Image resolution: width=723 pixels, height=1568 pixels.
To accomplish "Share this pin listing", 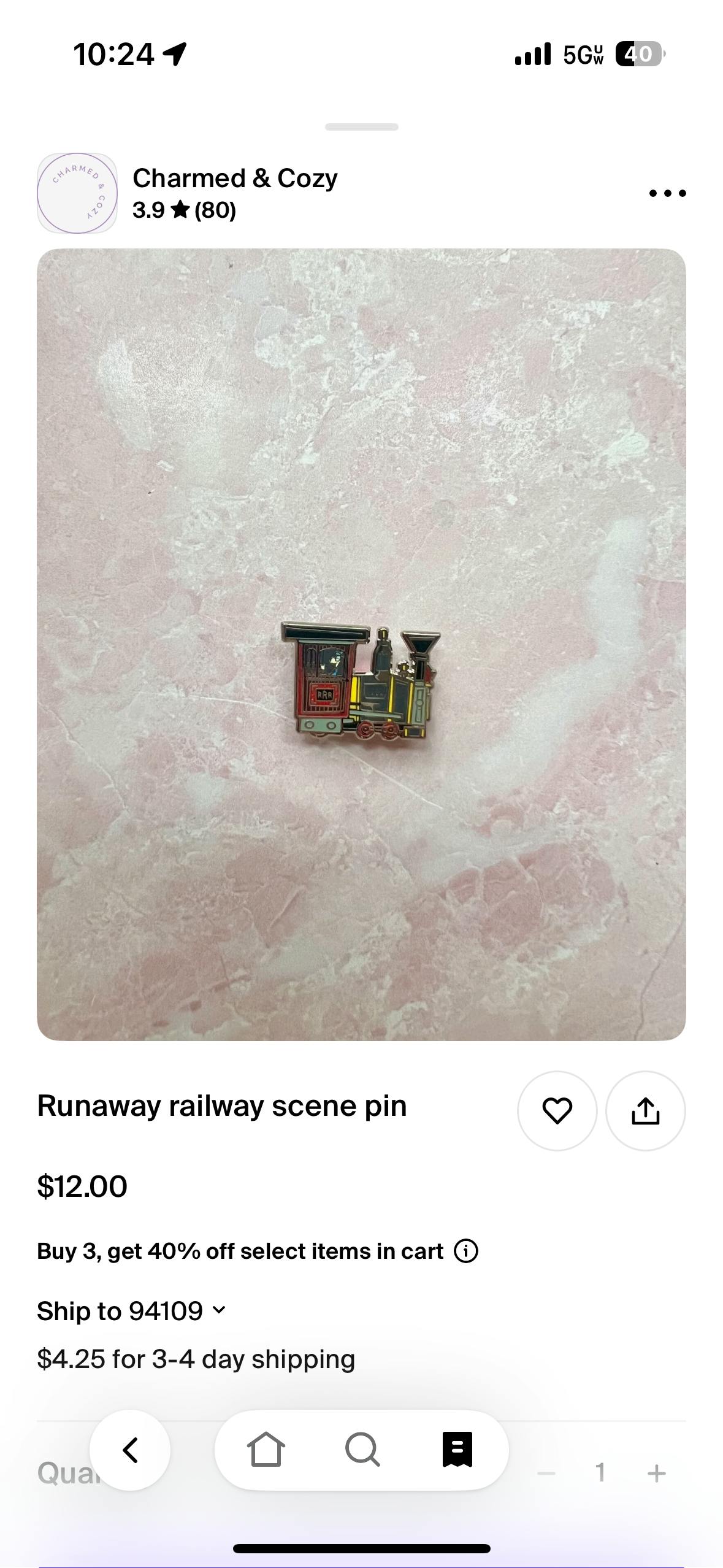I will pos(645,1110).
